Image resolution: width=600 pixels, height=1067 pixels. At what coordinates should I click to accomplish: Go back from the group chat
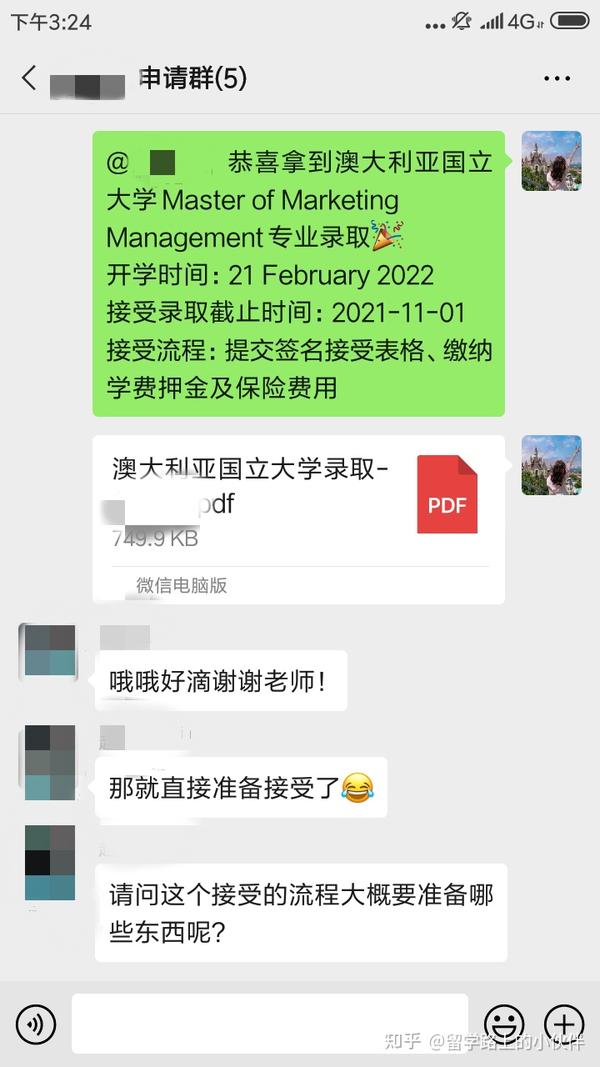pos(29,78)
